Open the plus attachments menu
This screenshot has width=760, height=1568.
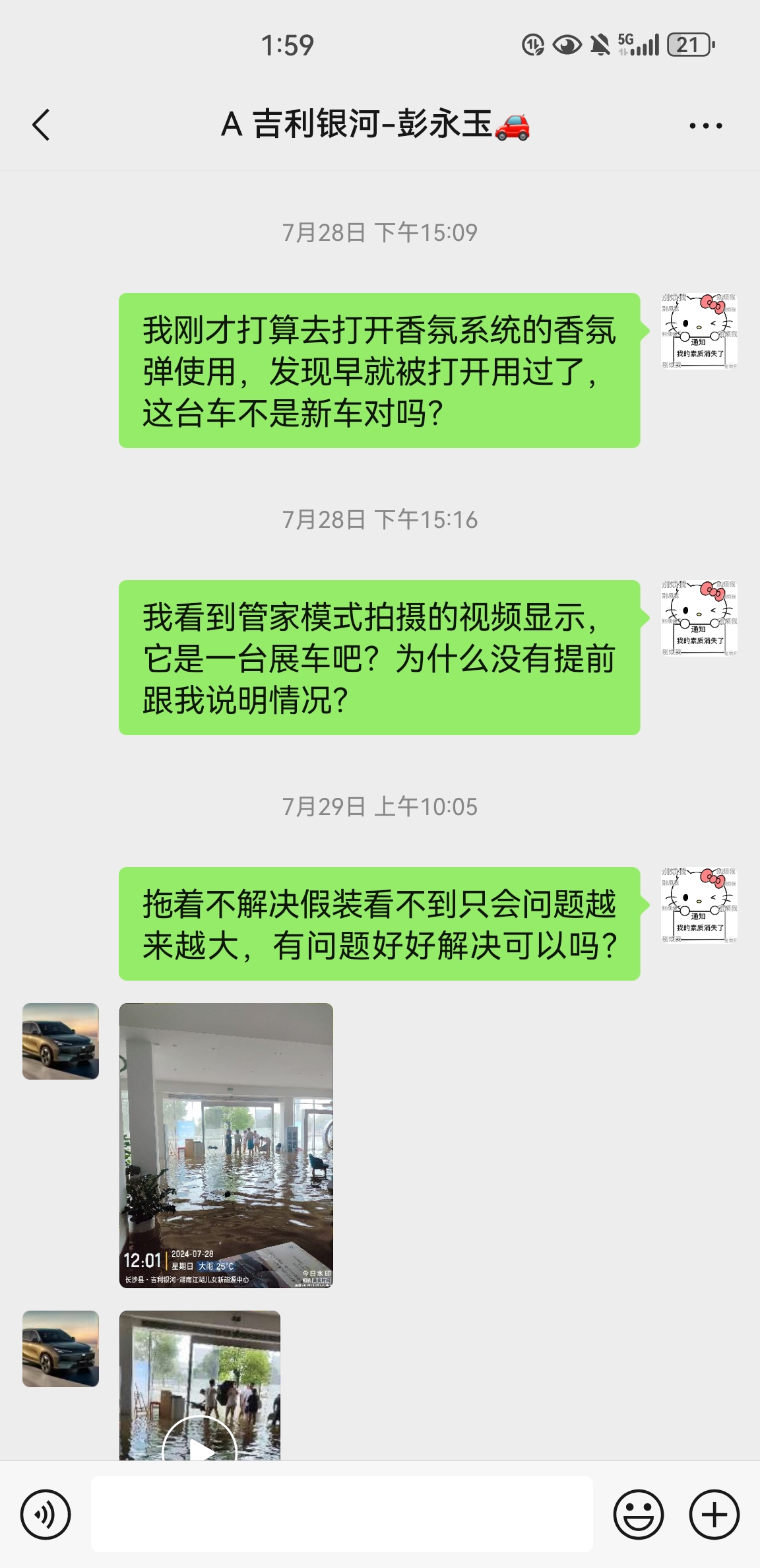[714, 1514]
